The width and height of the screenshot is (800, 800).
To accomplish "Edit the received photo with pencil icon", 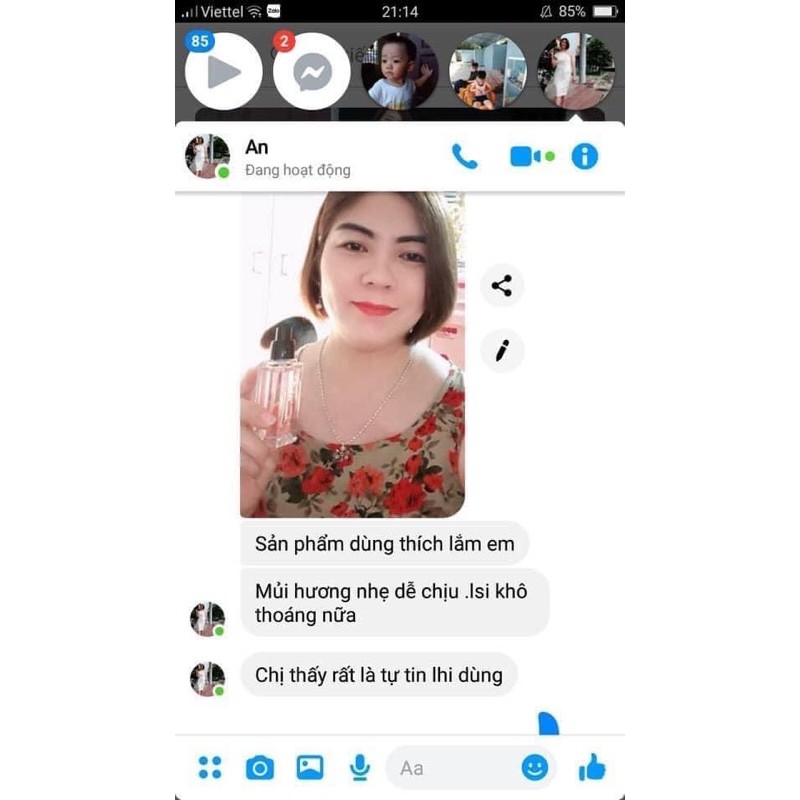I will coord(502,350).
